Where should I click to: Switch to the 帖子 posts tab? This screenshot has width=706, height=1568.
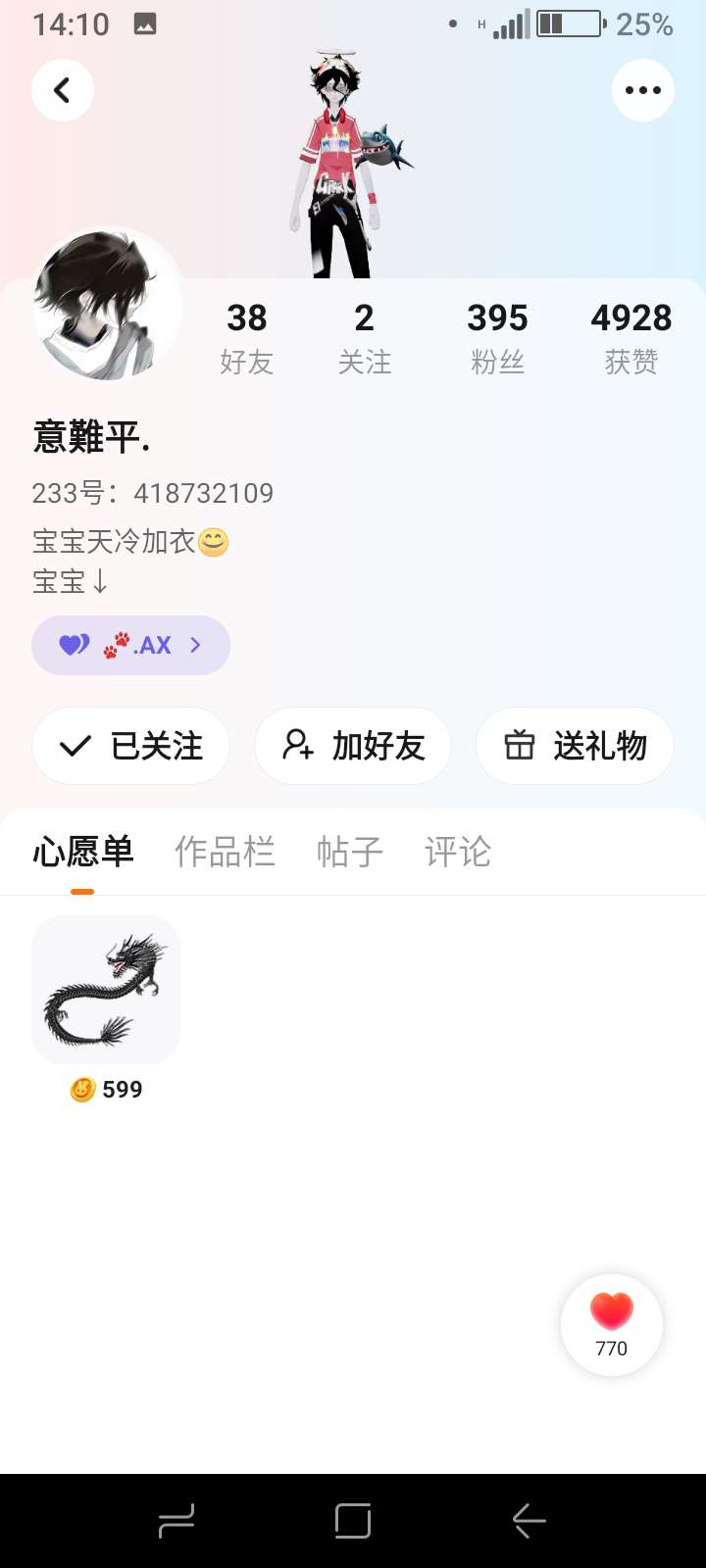tap(349, 852)
